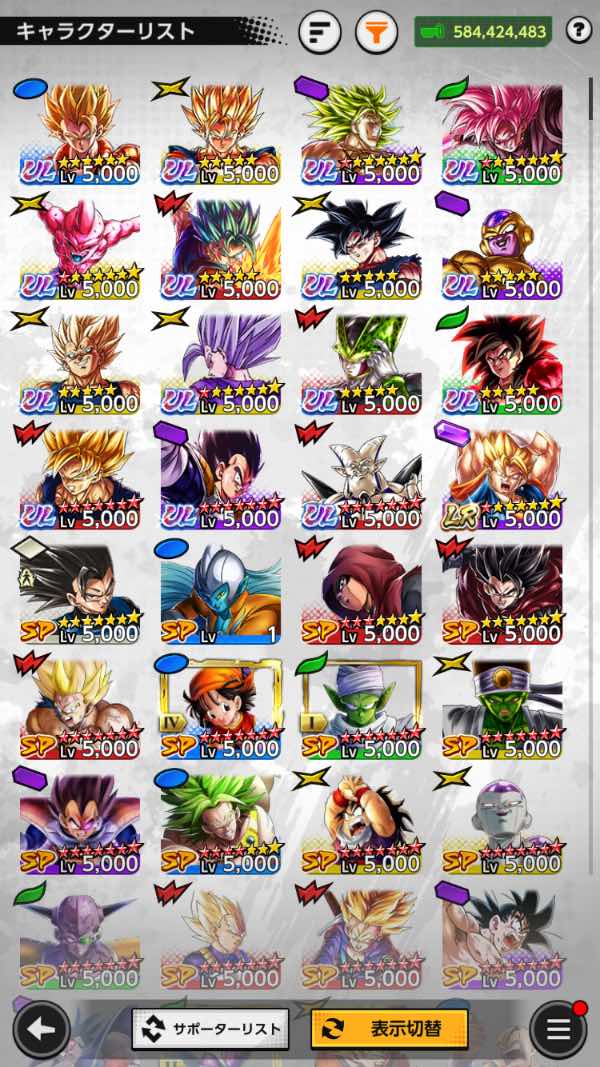The width and height of the screenshot is (600, 1067).
Task: Open the help question mark
Action: coord(578,31)
